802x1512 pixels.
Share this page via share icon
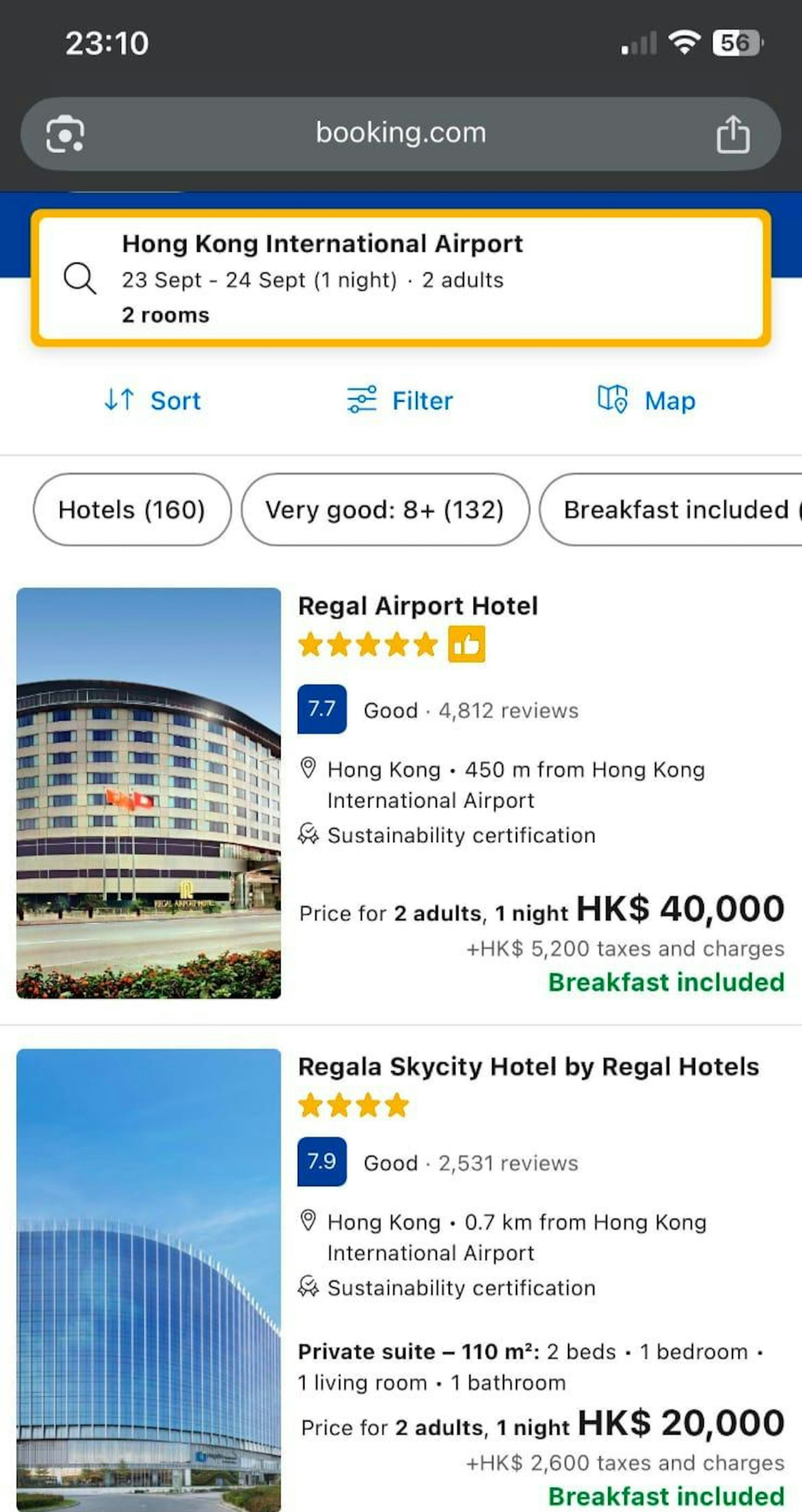coord(733,134)
